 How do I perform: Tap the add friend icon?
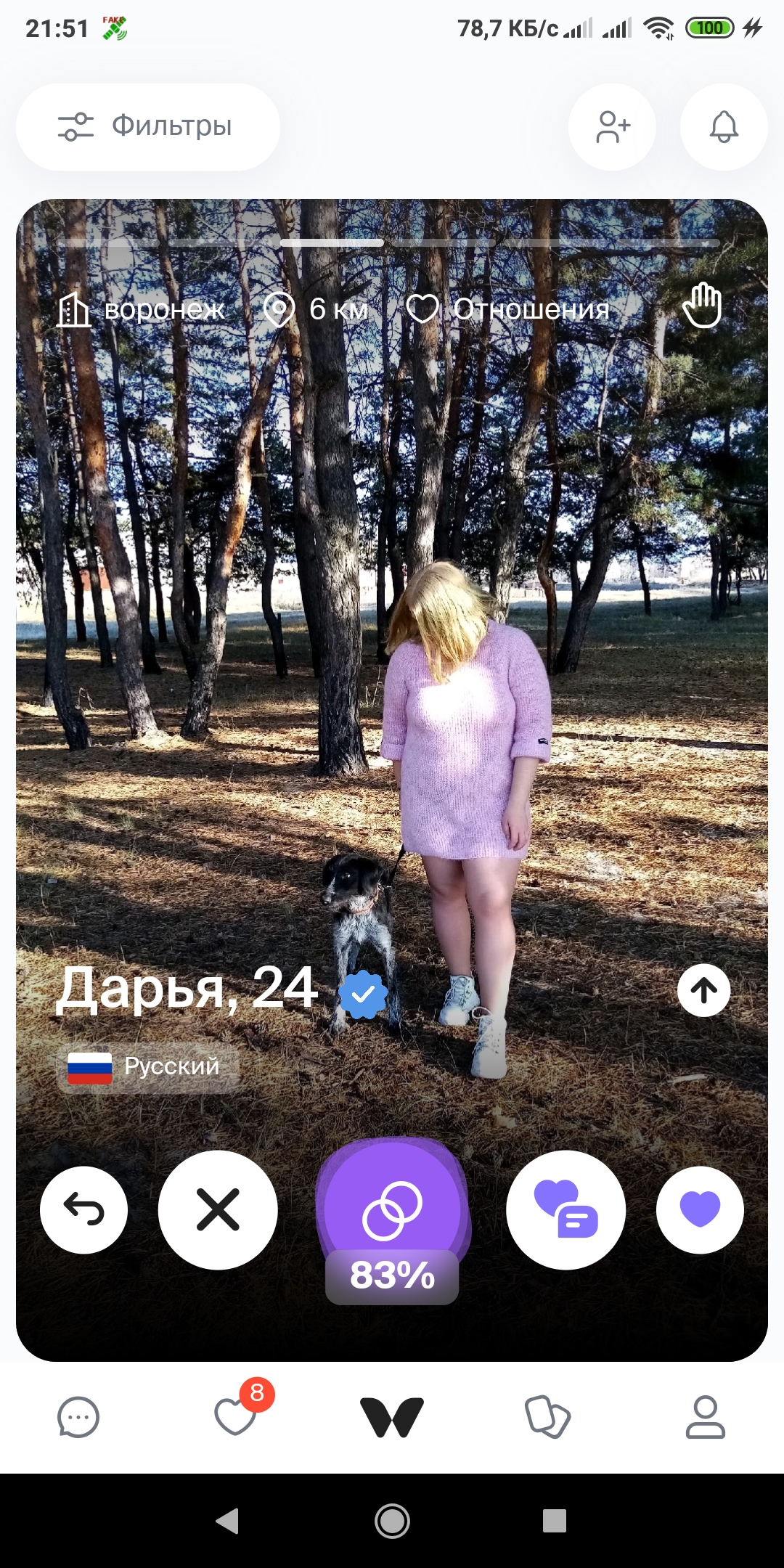click(612, 127)
